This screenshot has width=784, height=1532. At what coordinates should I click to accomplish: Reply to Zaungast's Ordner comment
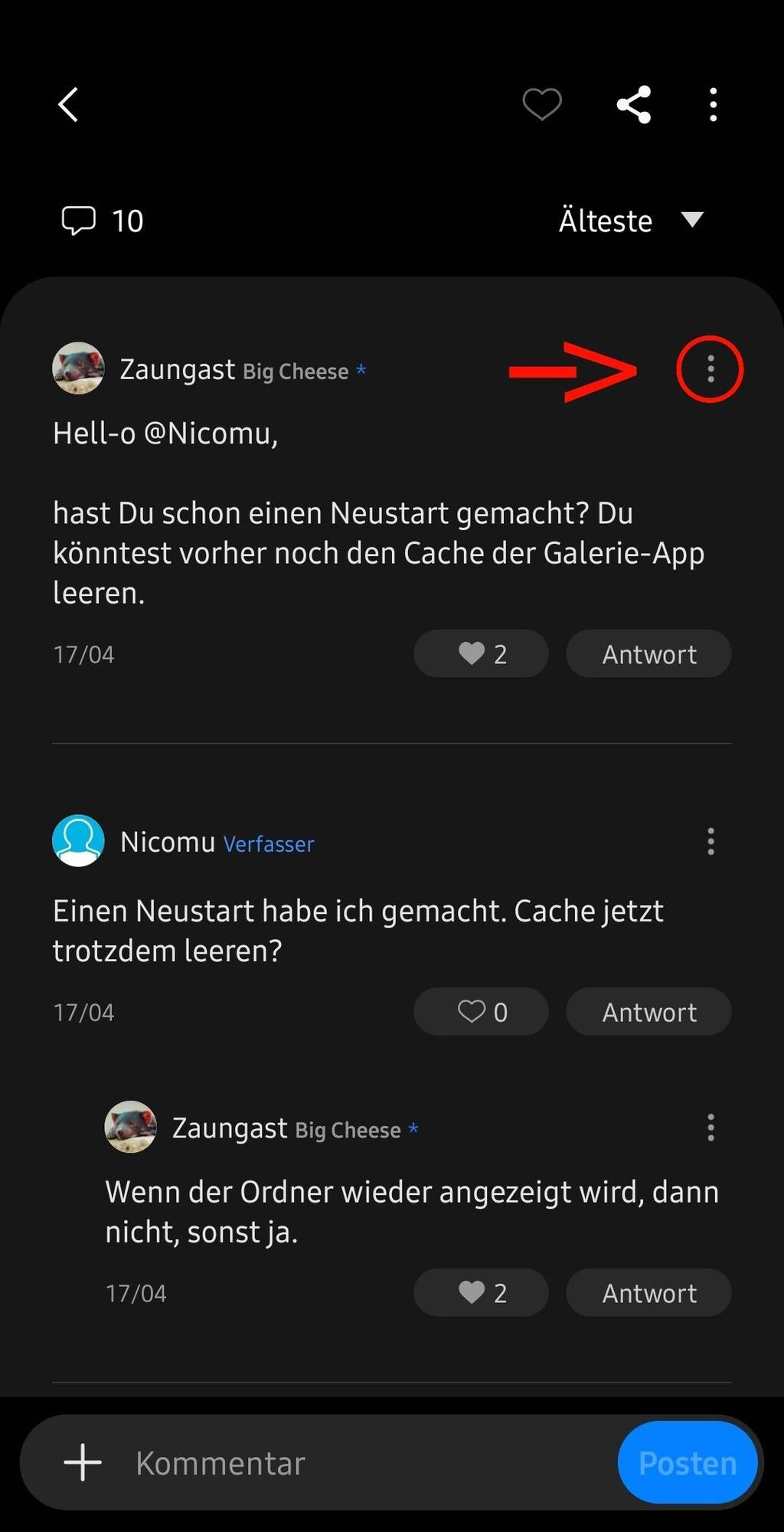tap(648, 1293)
